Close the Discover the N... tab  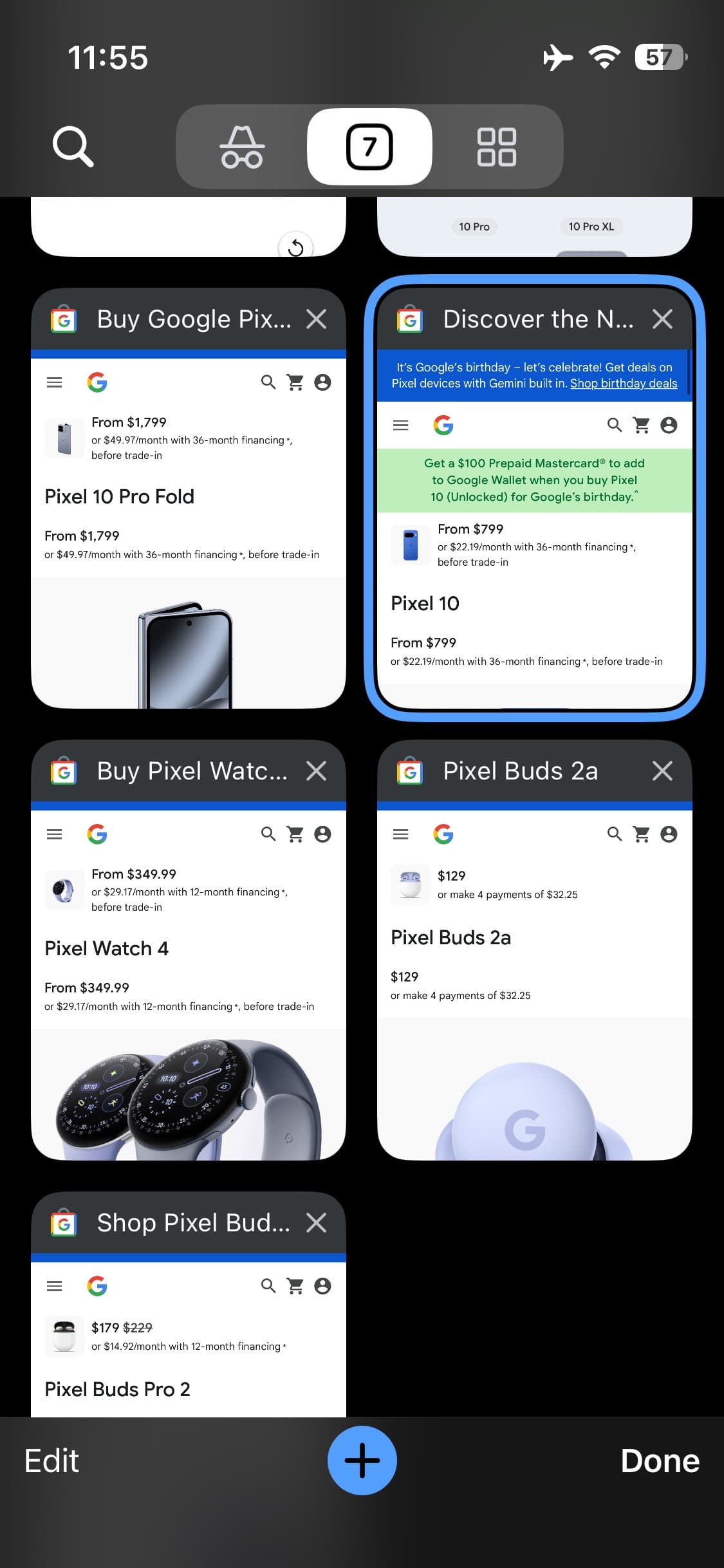[x=662, y=319]
